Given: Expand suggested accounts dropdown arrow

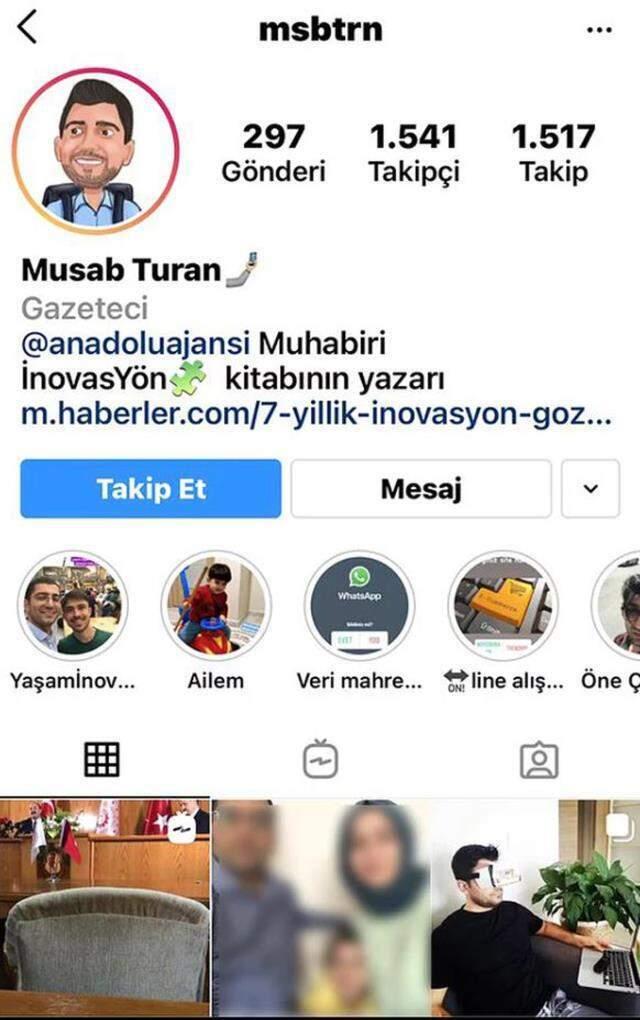Looking at the screenshot, I should tap(590, 488).
